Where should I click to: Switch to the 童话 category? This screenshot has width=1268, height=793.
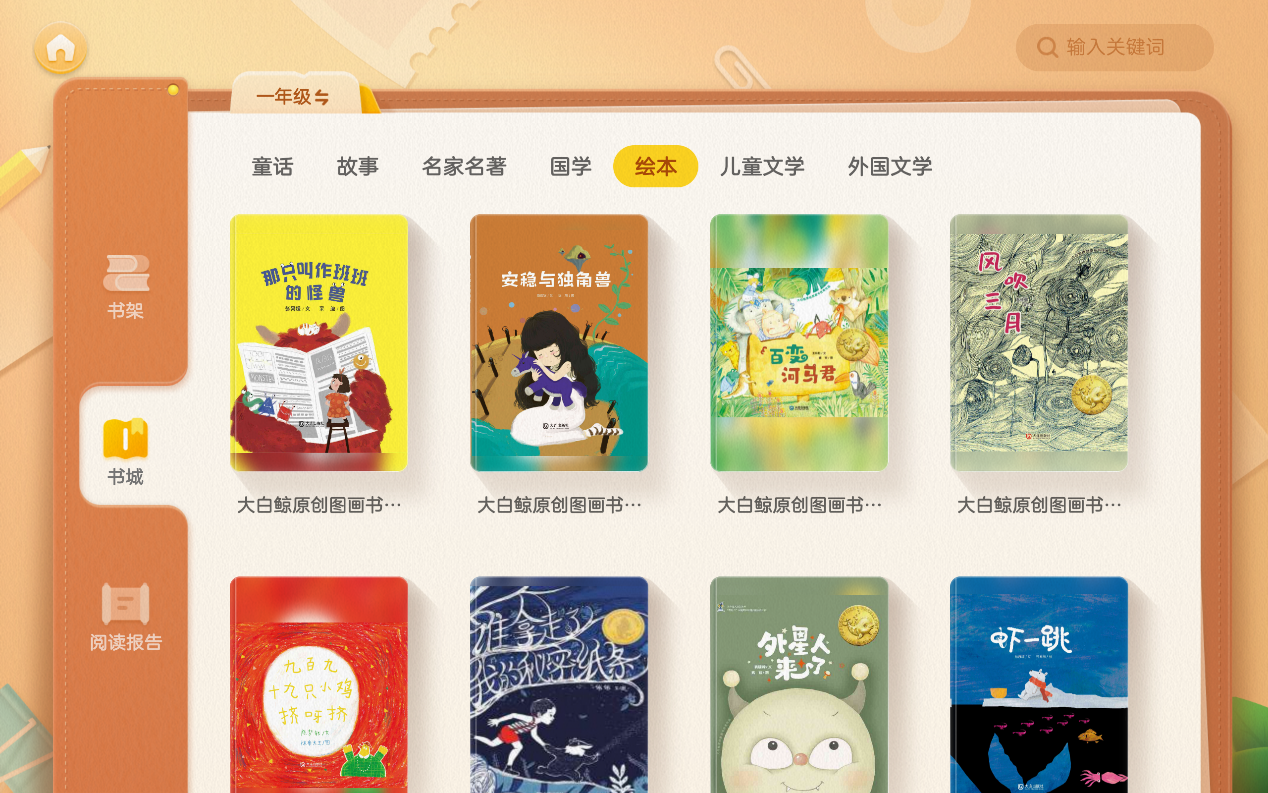coord(272,166)
